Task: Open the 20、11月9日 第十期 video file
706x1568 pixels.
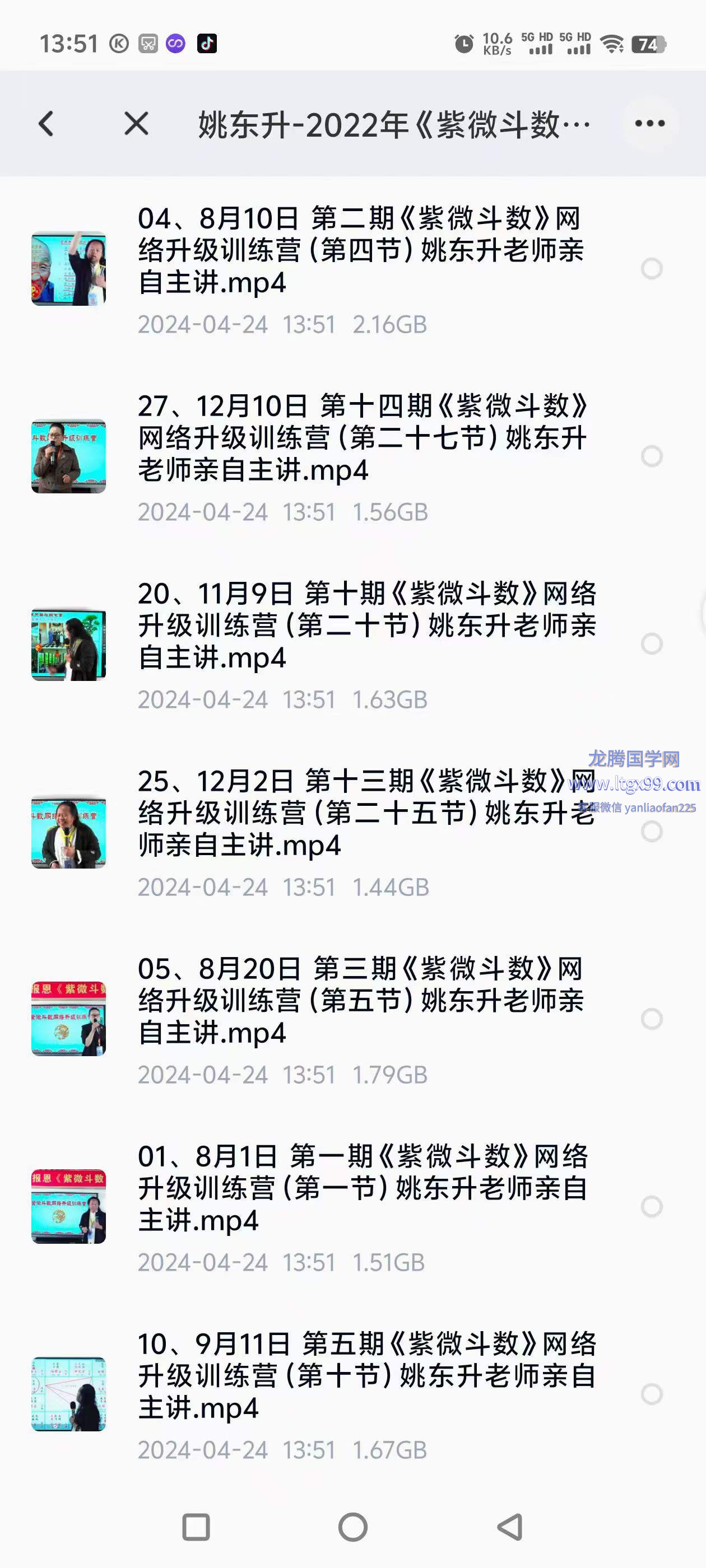Action: tap(359, 626)
